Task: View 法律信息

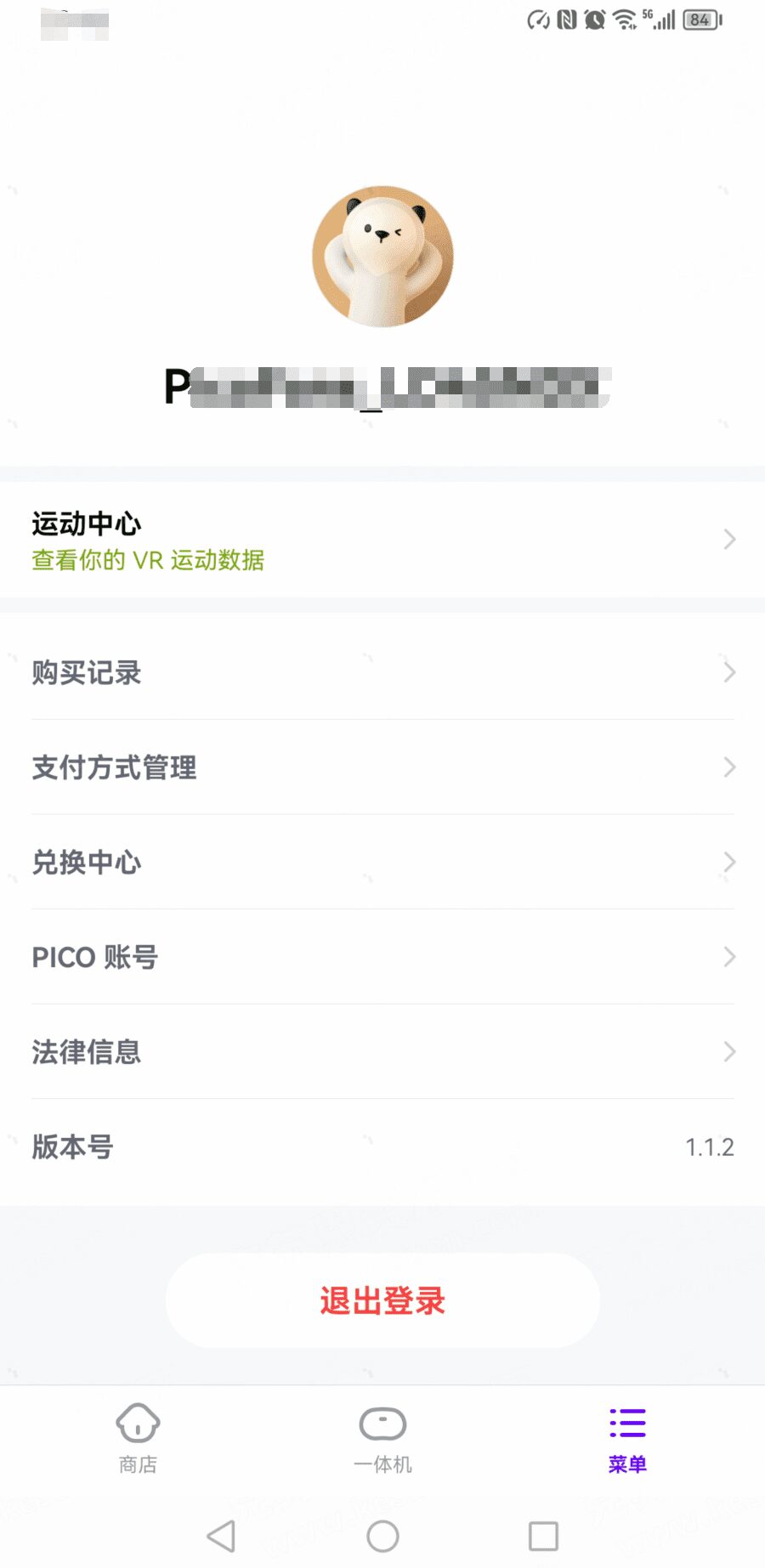Action: click(382, 1051)
